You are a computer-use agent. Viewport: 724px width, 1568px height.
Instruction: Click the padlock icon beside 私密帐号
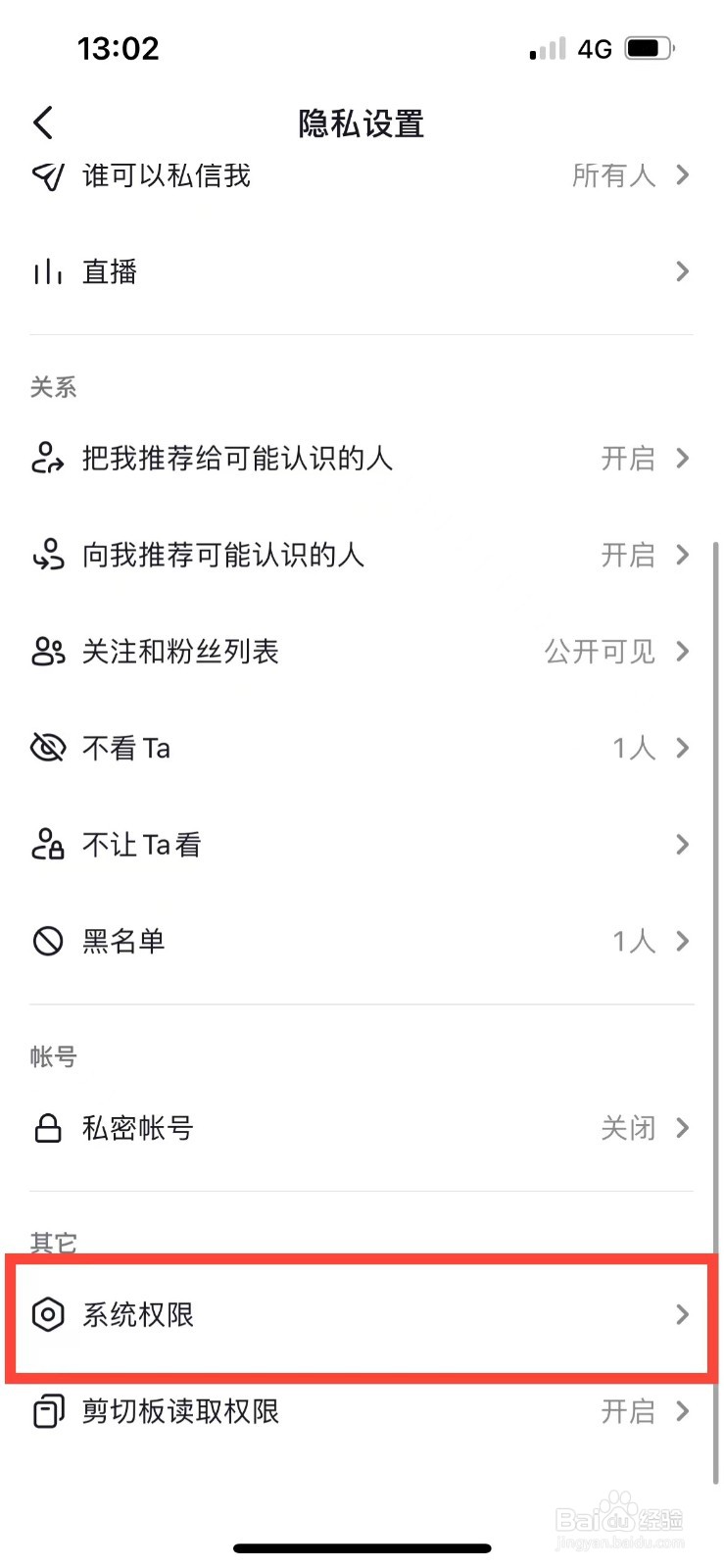pos(48,1128)
